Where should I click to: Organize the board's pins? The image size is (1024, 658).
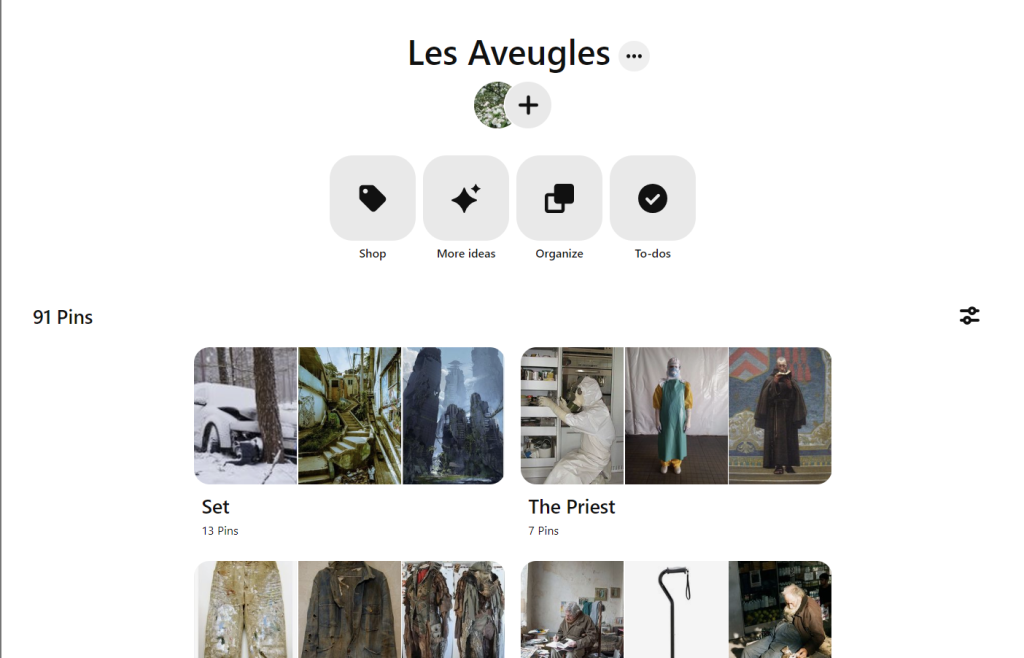pos(559,198)
